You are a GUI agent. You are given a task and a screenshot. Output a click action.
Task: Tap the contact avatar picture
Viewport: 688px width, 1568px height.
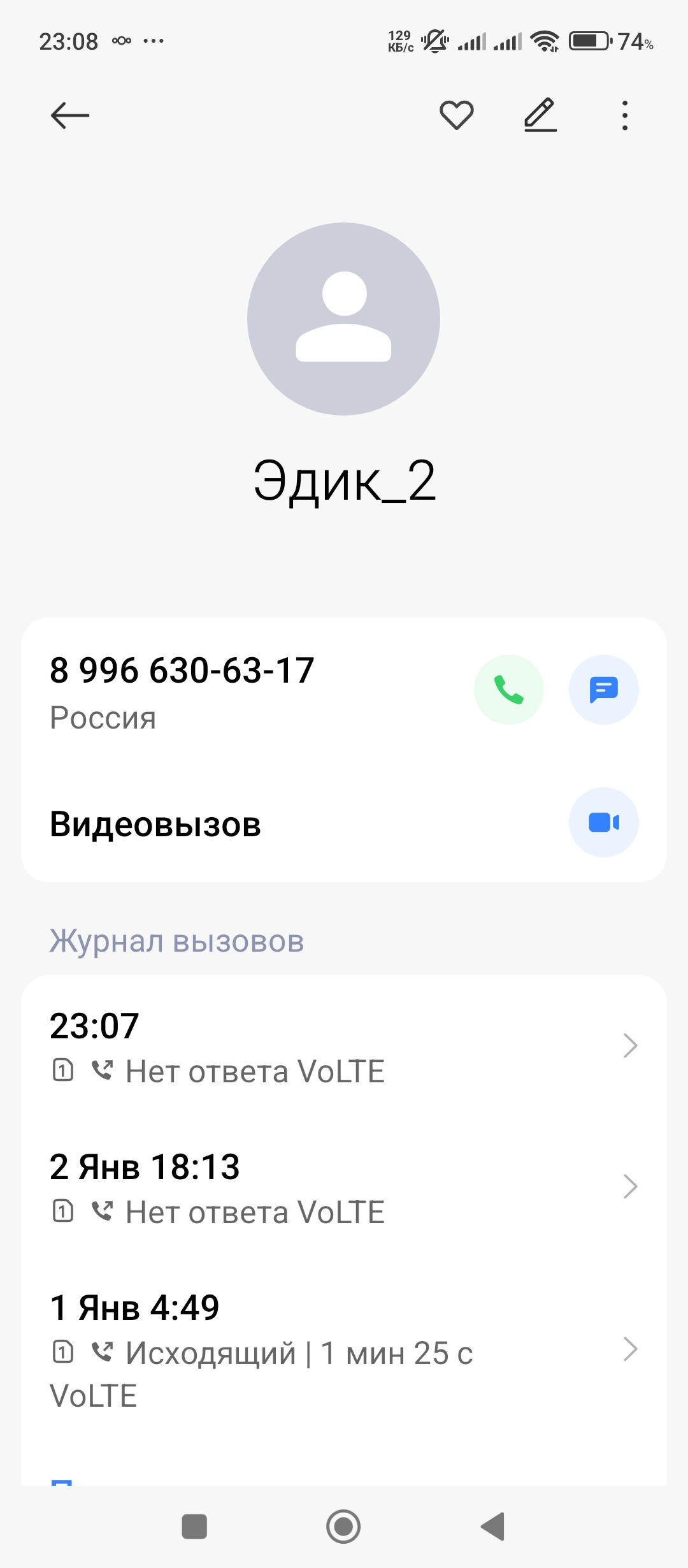tap(343, 319)
